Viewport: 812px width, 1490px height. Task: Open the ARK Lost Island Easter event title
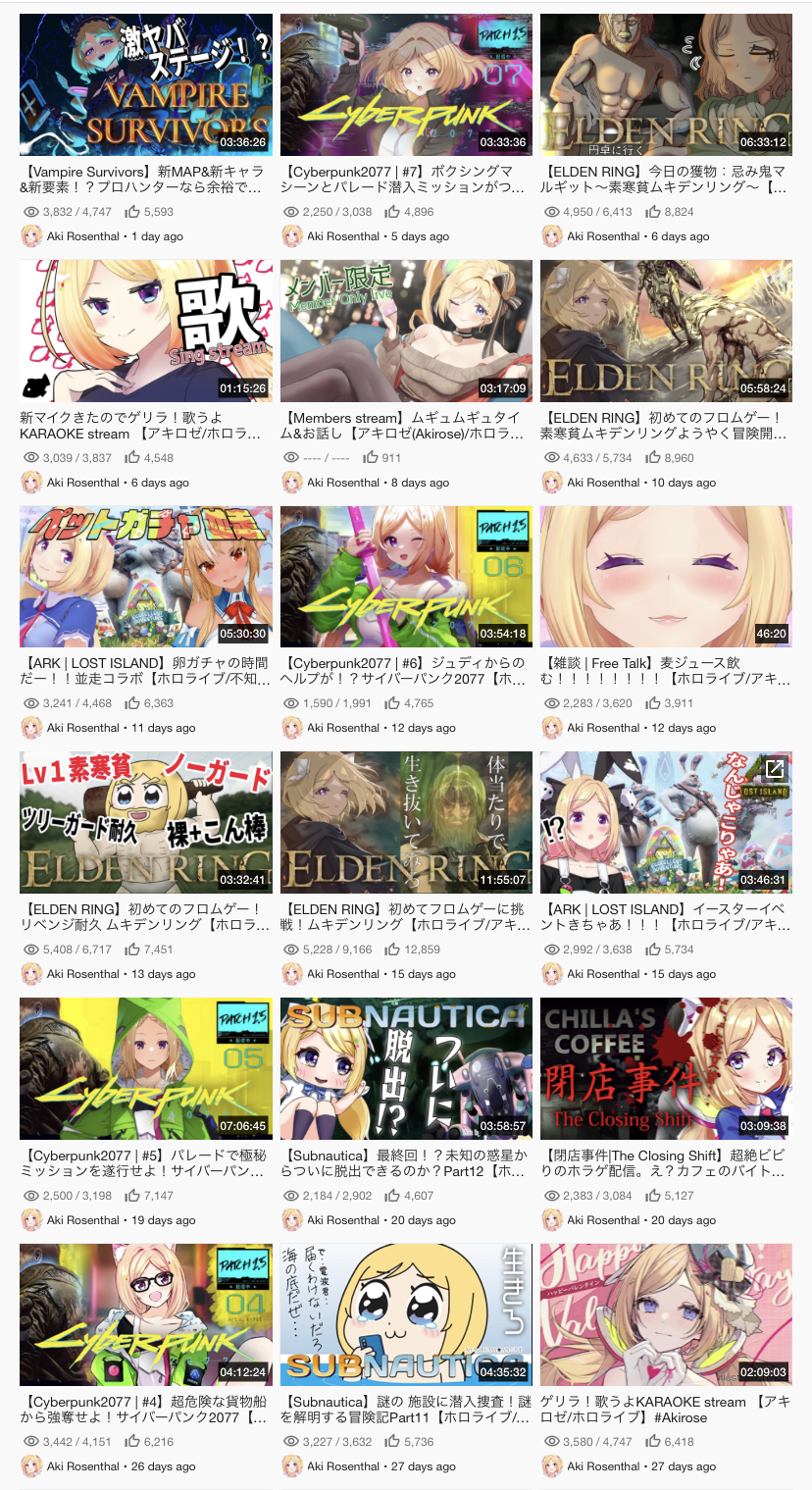tap(666, 917)
